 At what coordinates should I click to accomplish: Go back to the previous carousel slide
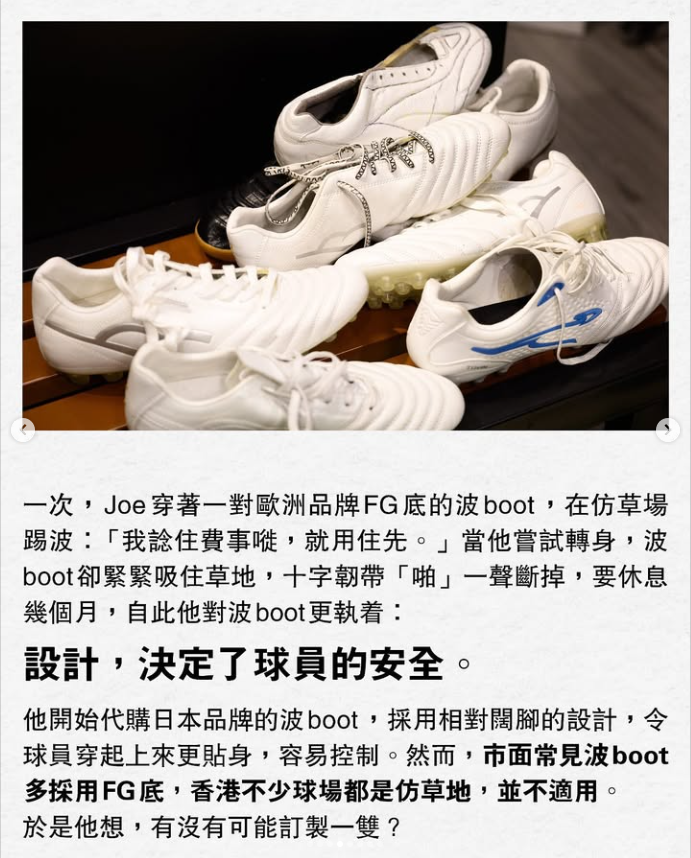click(23, 430)
